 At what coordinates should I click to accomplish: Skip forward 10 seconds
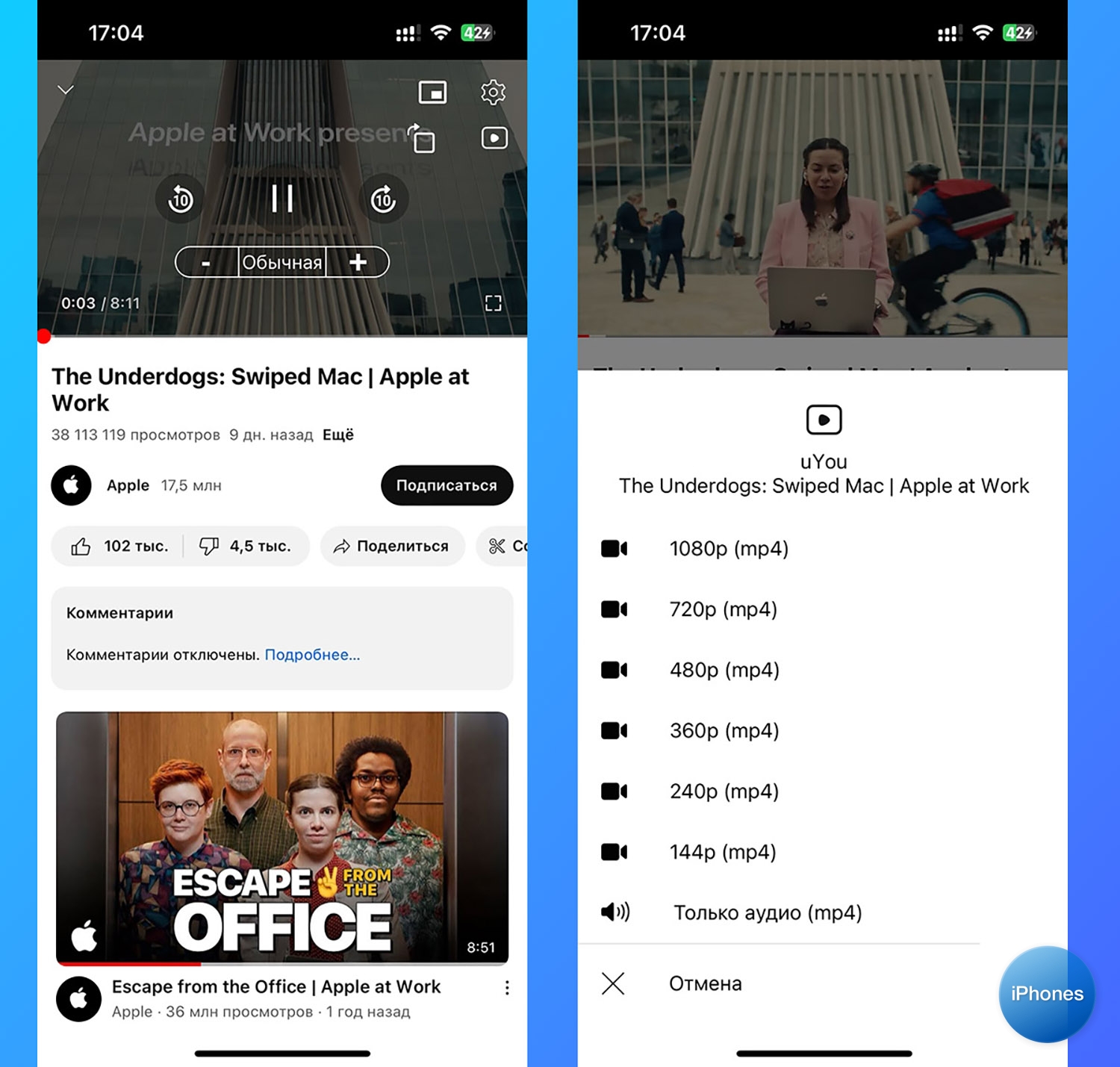(x=383, y=199)
